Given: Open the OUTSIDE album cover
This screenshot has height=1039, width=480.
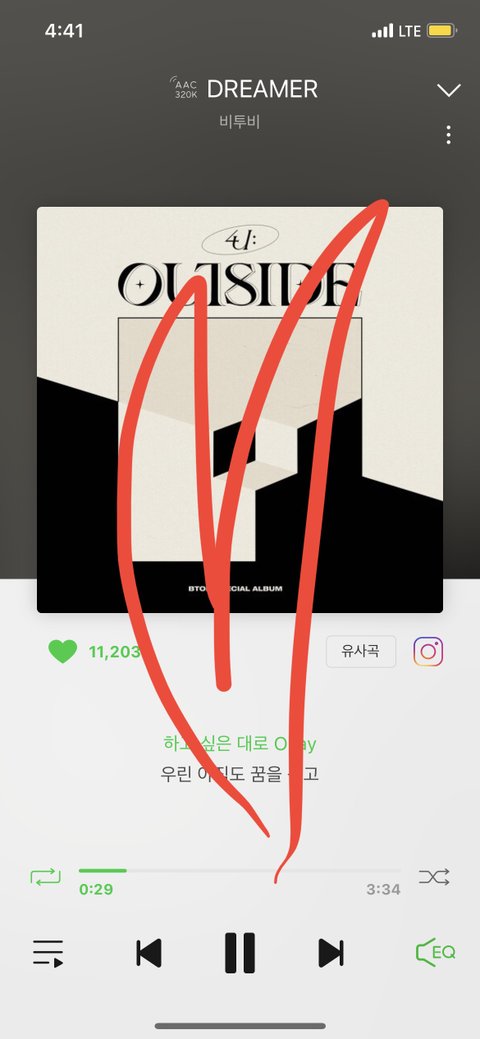Looking at the screenshot, I should tap(240, 410).
